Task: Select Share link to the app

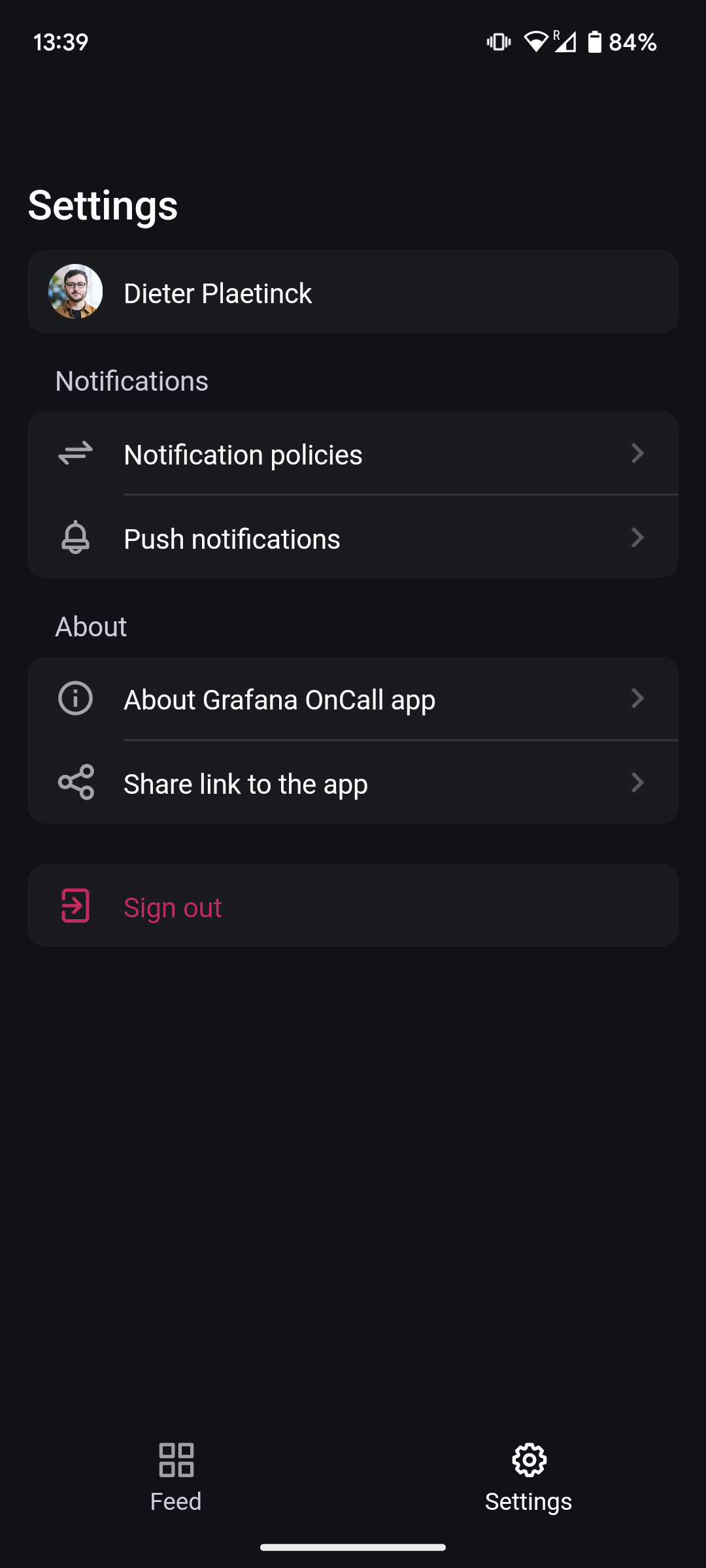Action: [353, 783]
